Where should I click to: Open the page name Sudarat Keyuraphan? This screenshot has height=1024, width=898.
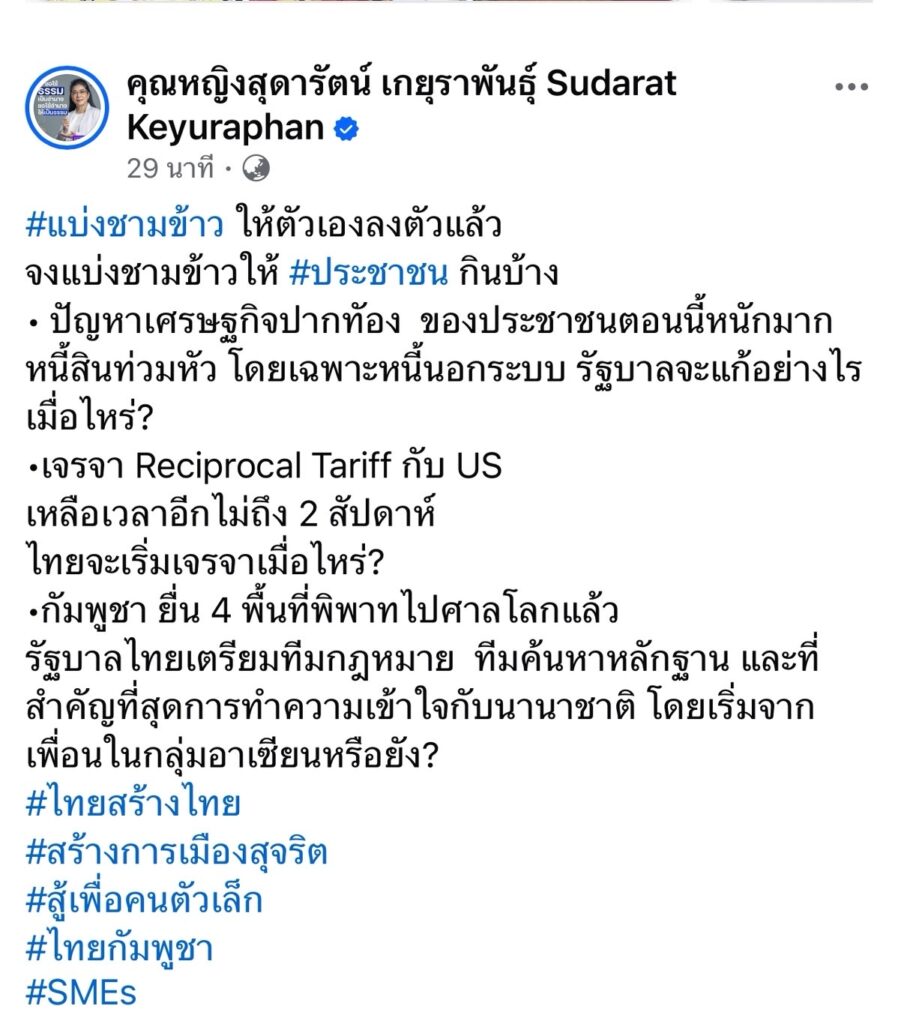point(400,85)
